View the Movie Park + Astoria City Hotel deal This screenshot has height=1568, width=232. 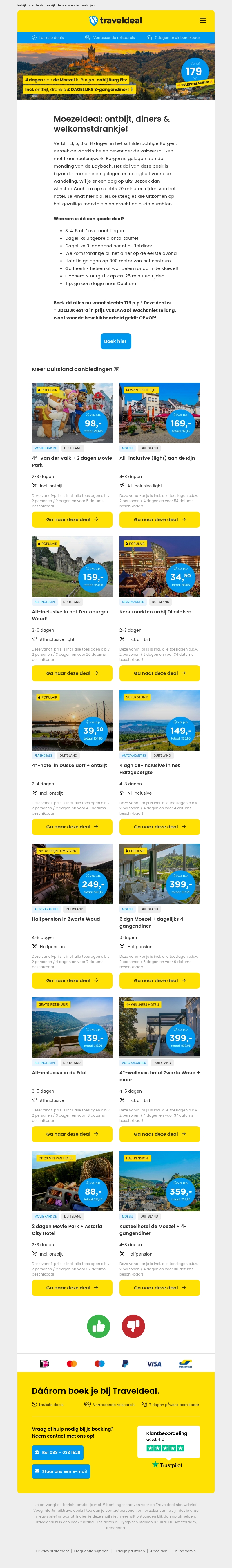72,1288
